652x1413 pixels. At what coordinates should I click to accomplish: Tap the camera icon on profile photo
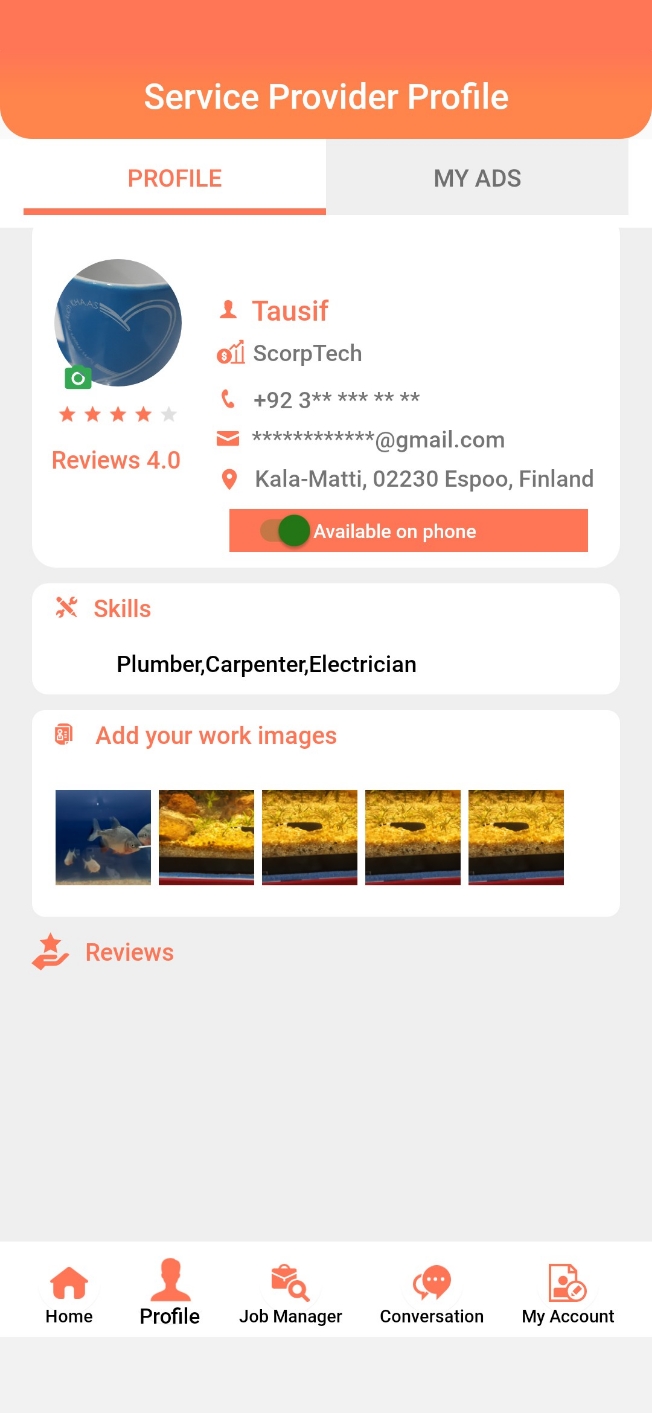click(x=78, y=377)
